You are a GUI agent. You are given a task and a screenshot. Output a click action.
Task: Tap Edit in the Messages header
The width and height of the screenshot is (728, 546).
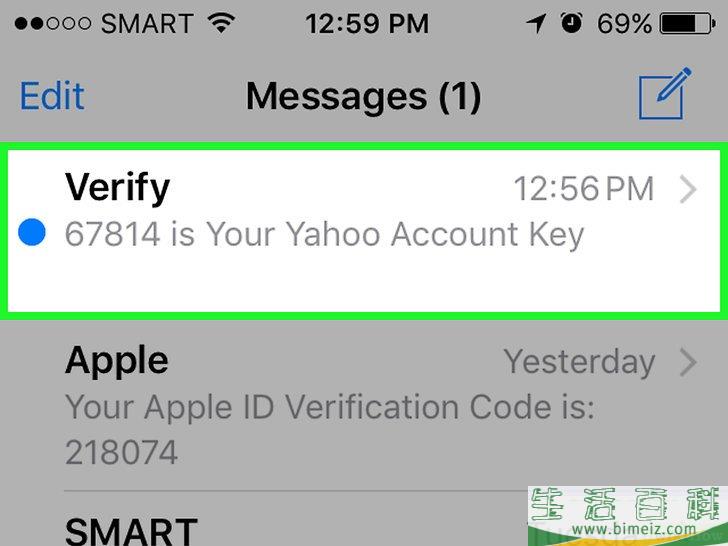click(52, 96)
